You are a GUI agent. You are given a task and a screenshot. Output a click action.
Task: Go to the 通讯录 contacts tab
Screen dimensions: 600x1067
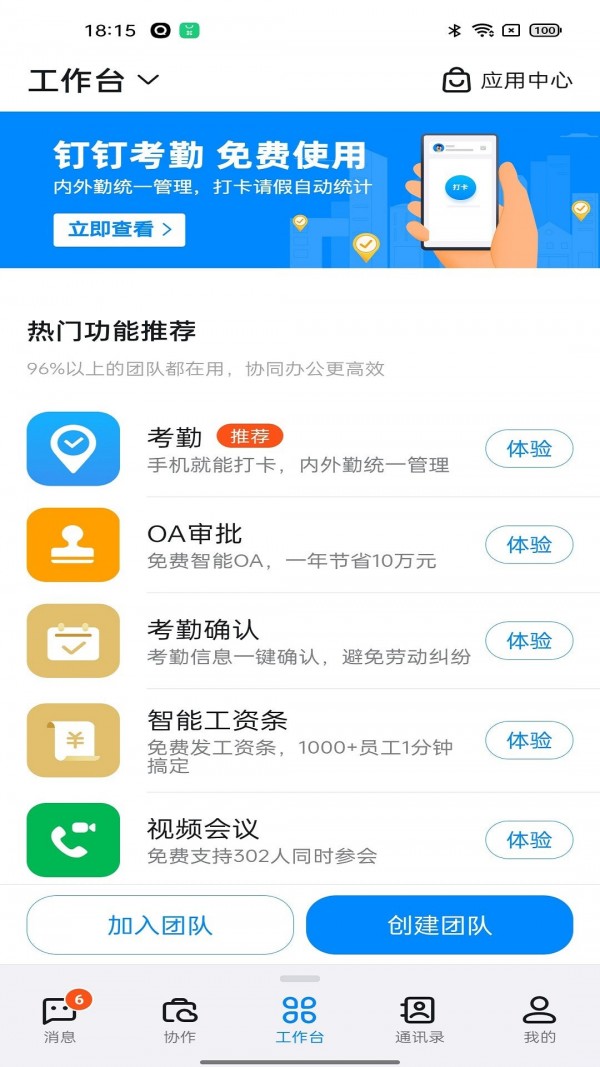419,1019
